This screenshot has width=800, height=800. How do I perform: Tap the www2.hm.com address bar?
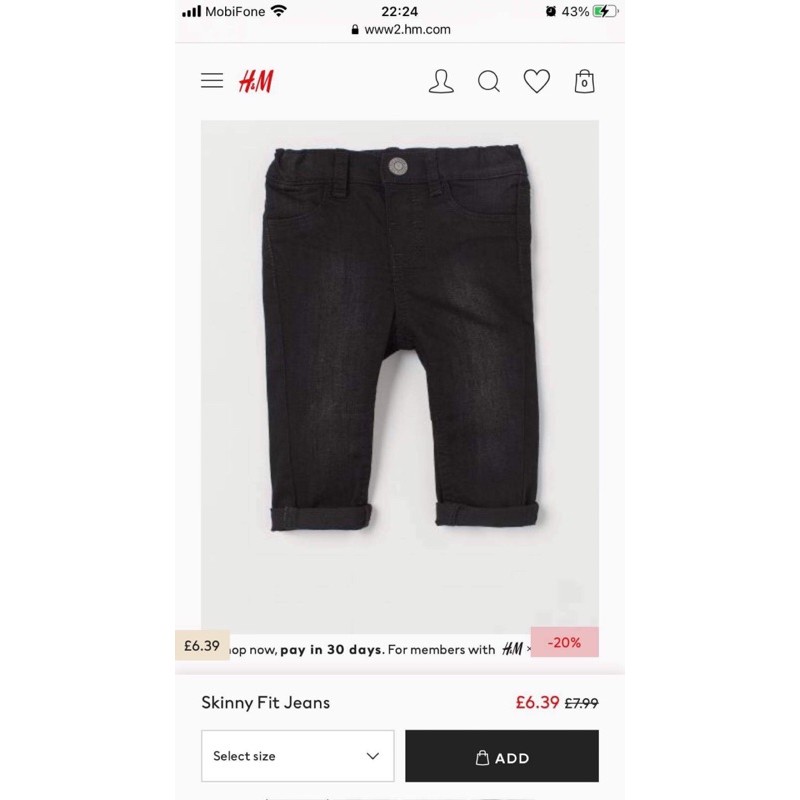coord(401,30)
